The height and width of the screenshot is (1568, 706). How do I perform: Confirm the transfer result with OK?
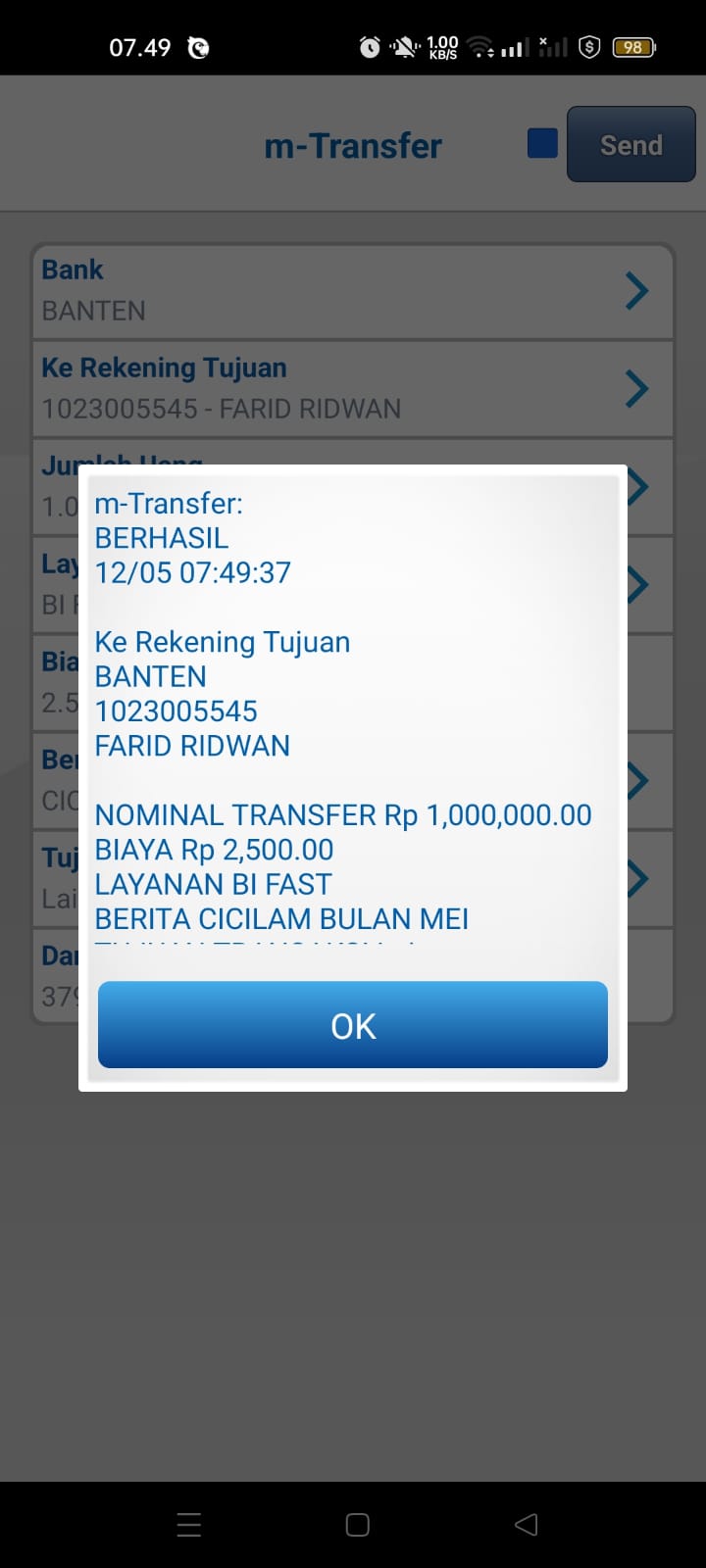tap(353, 1025)
